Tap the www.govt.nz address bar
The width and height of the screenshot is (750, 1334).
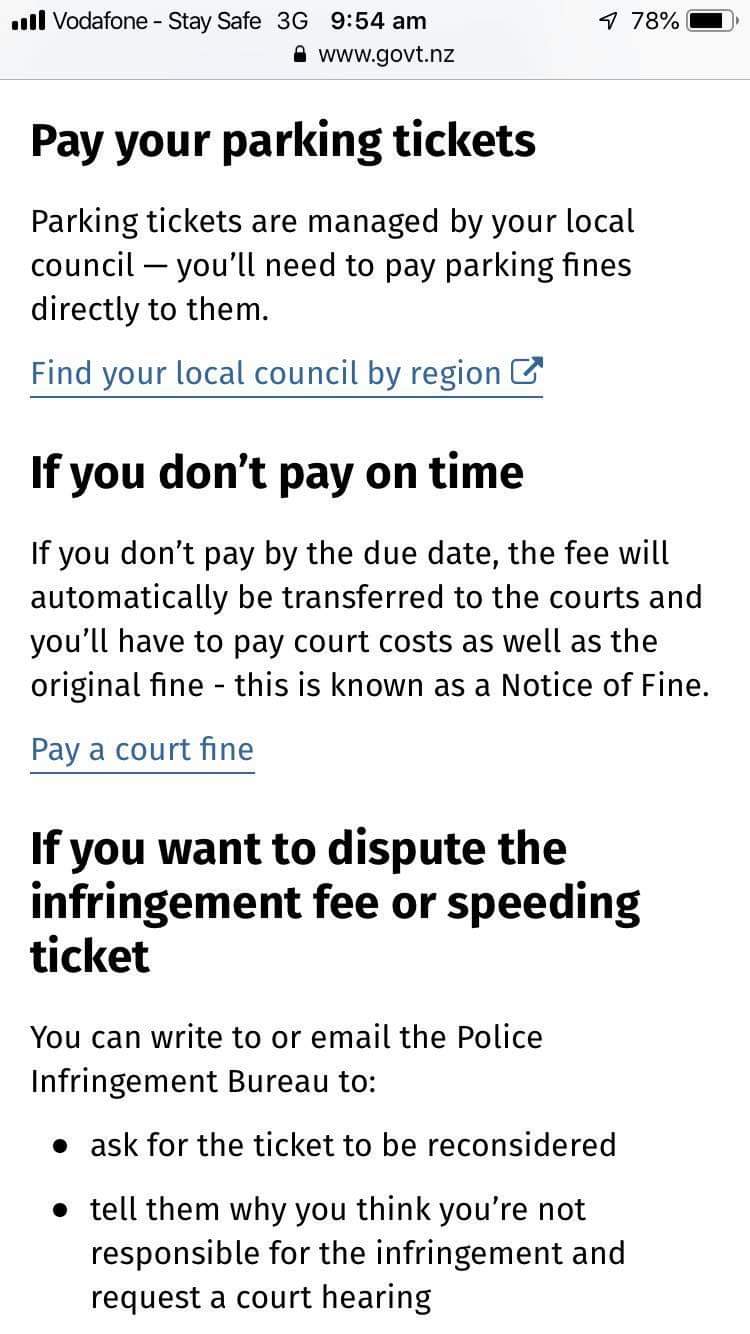click(375, 54)
